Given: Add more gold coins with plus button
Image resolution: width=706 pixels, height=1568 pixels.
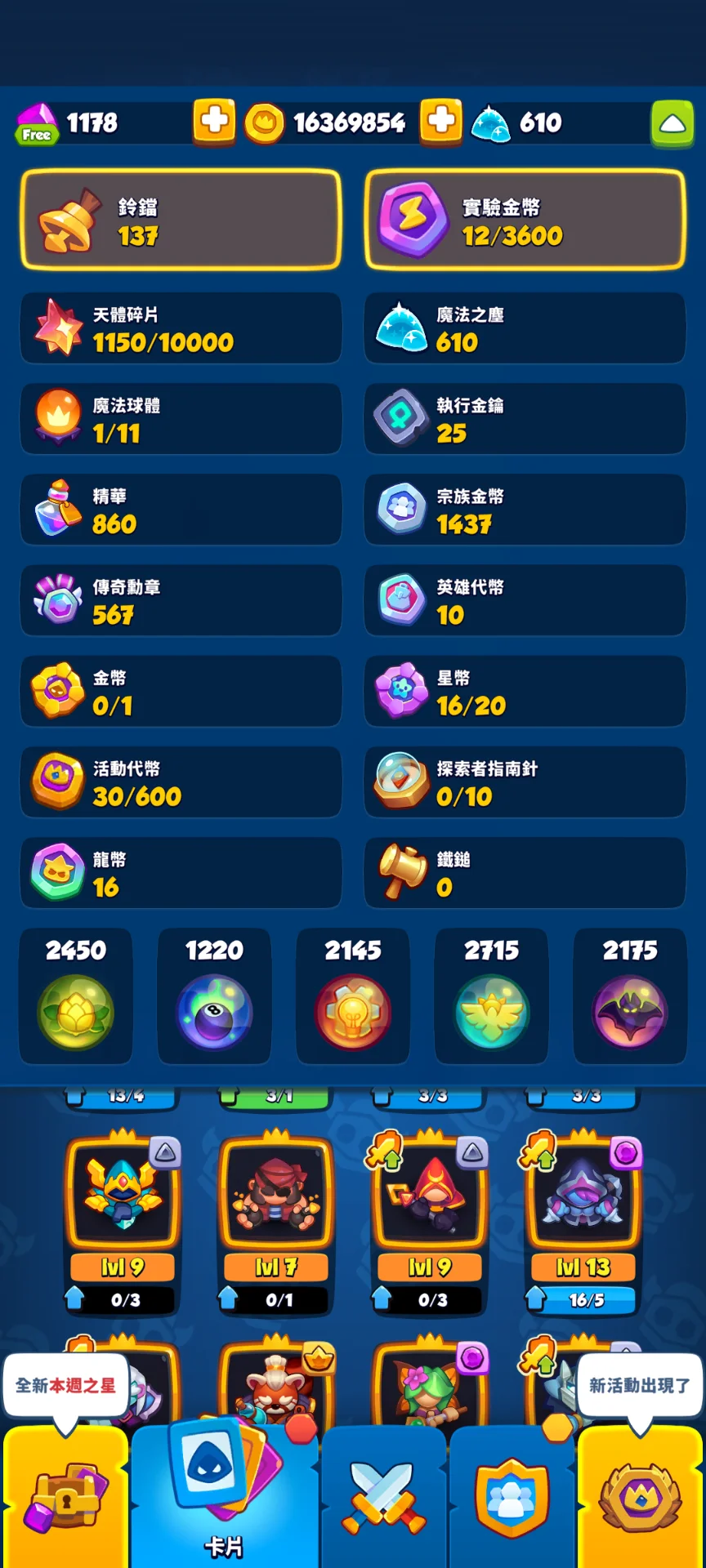Looking at the screenshot, I should [x=441, y=122].
